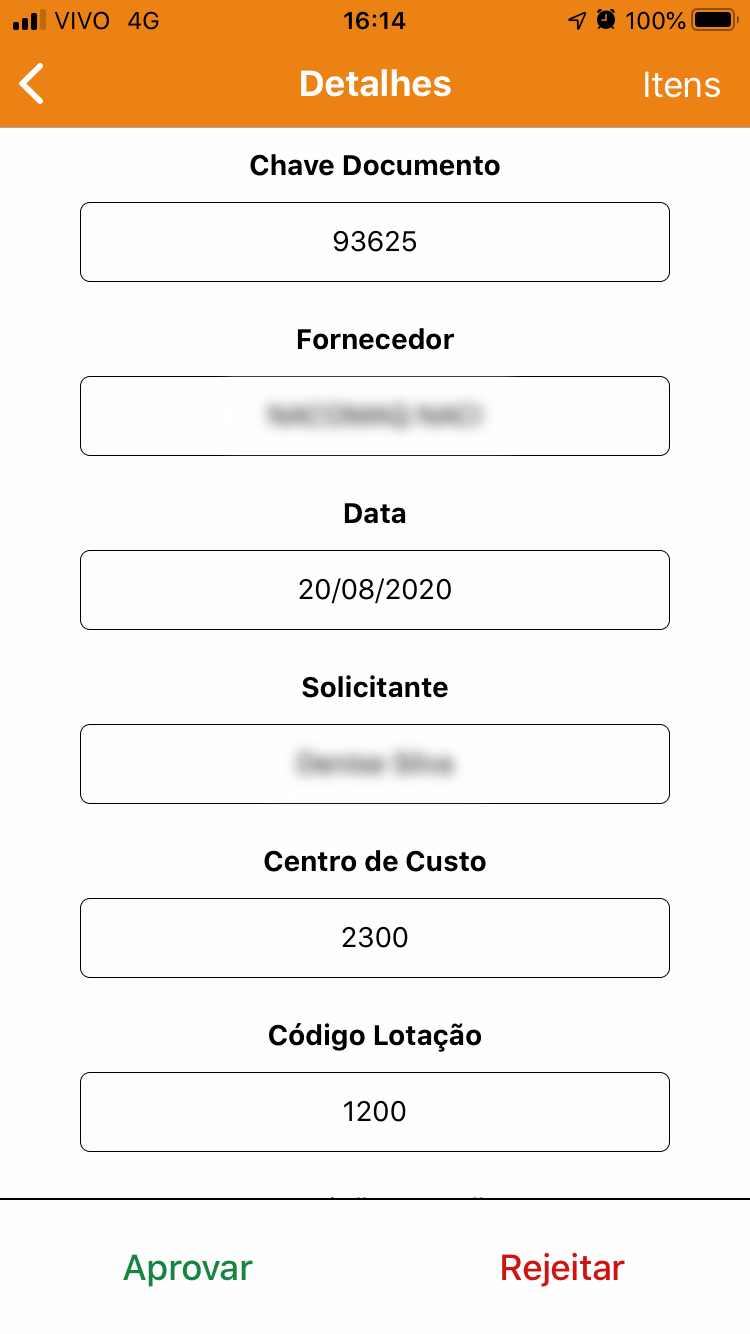Image resolution: width=750 pixels, height=1334 pixels.
Task: Tap the Chave Documento field
Action: pos(375,242)
